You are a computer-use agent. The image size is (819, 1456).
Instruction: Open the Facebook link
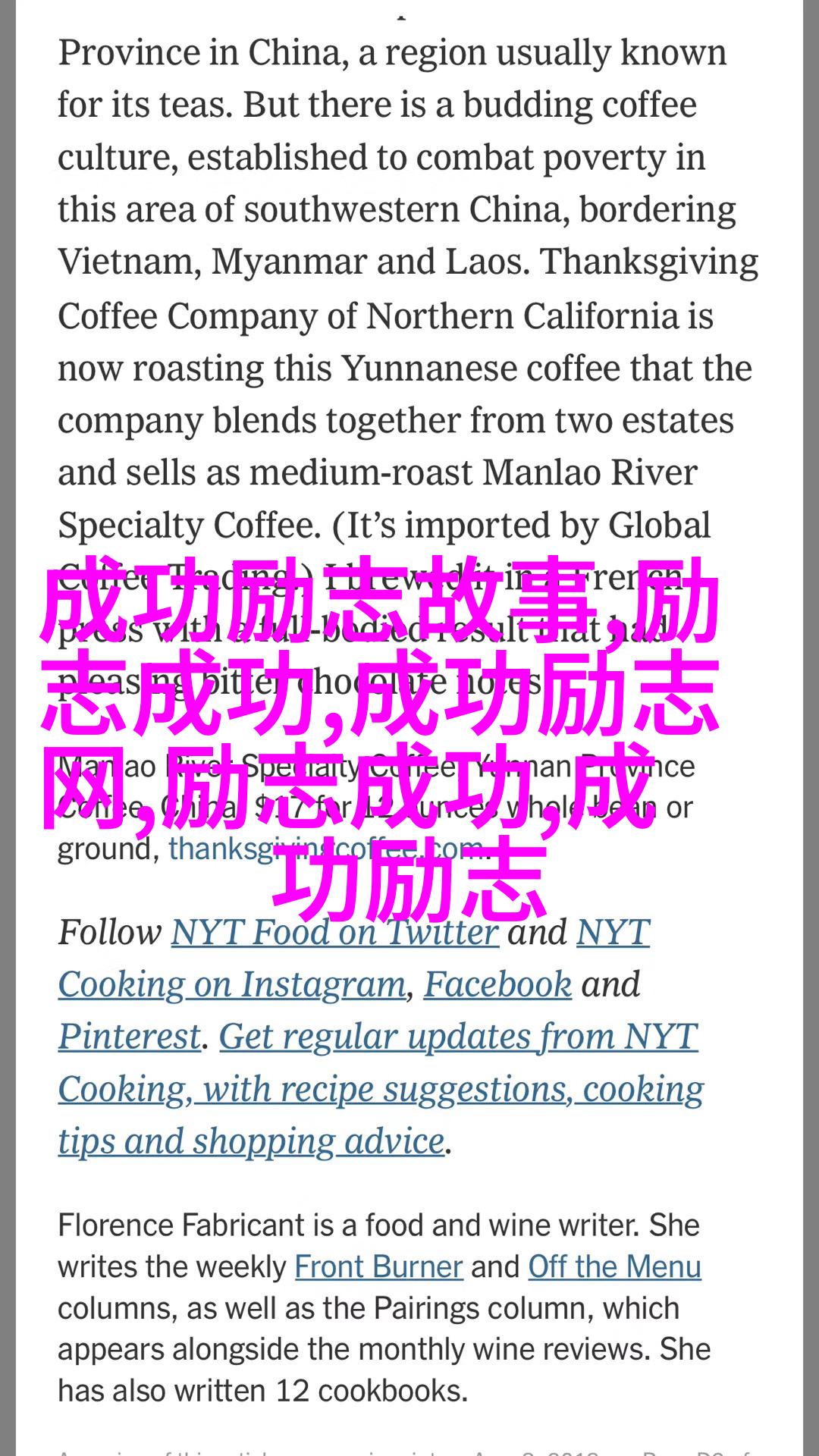coord(497,984)
